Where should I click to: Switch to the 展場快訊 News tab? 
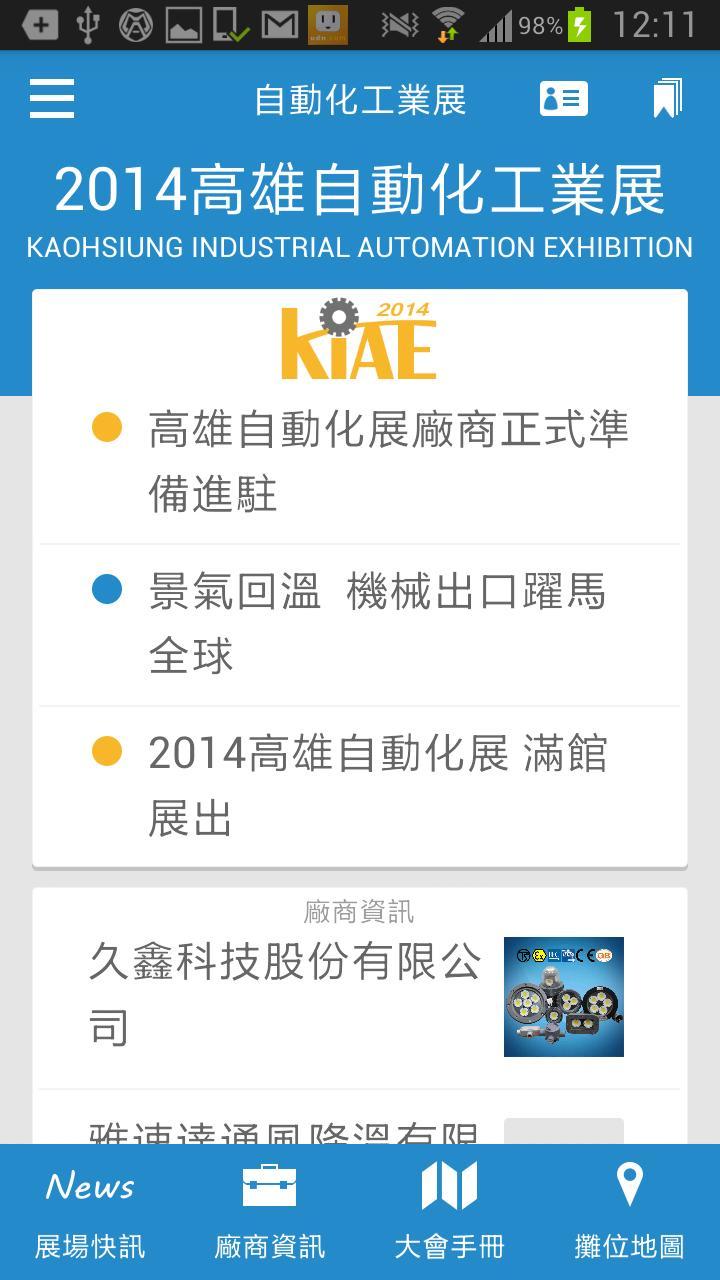[x=90, y=1212]
